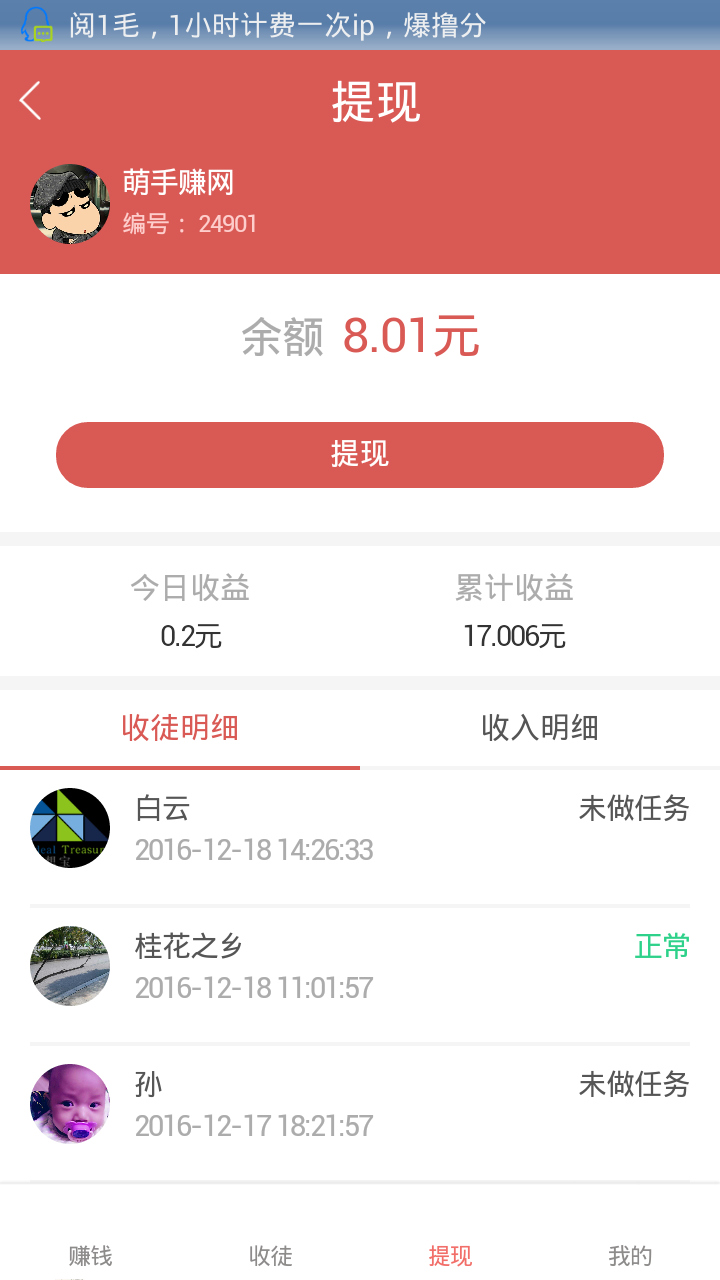
Task: Open the 萌手赚网 profile avatar
Action: pos(70,204)
